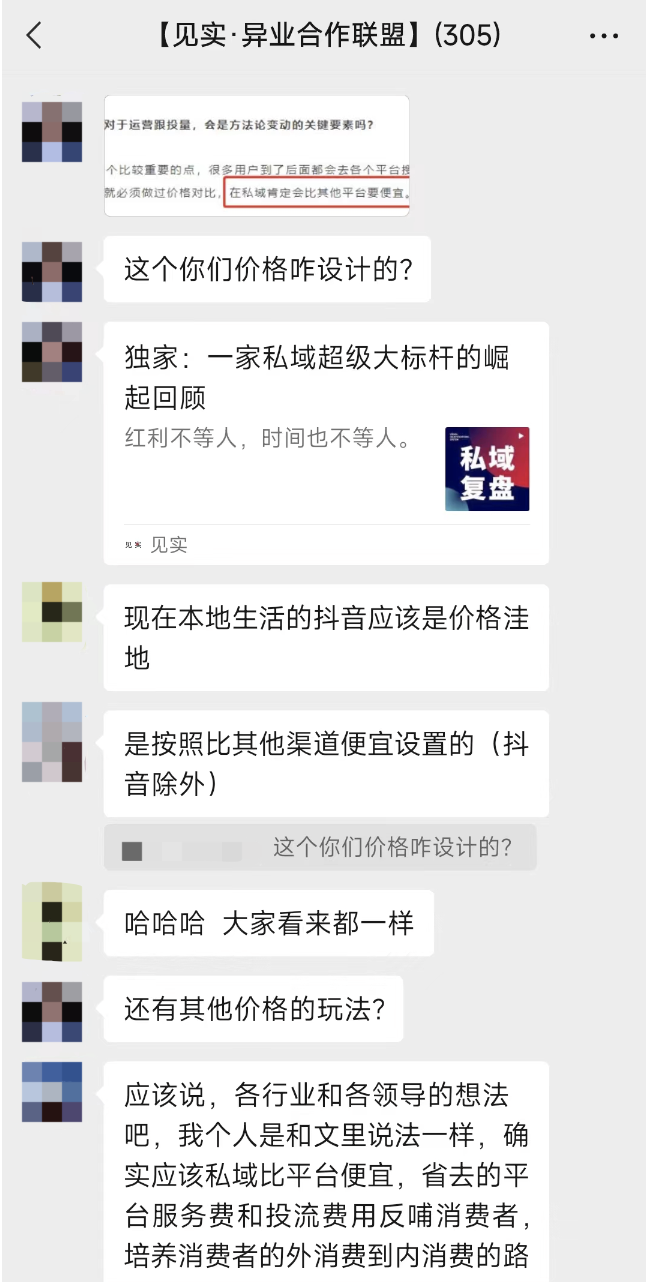
Task: Open avatar next to 还有其他价格的玩法?
Action: click(x=52, y=1011)
